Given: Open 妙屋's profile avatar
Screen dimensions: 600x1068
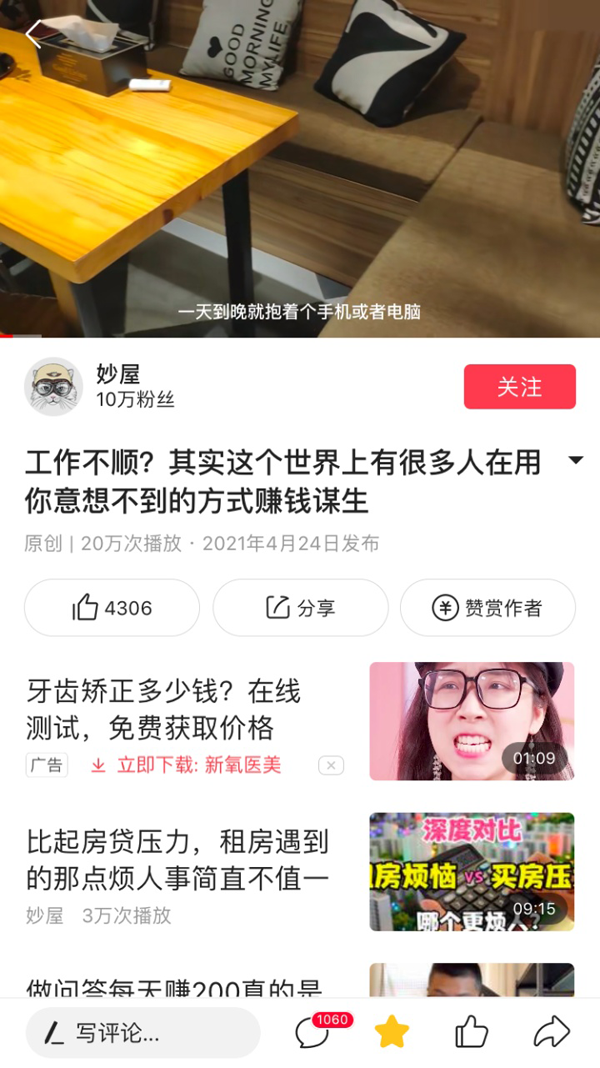Looking at the screenshot, I should 52,387.
